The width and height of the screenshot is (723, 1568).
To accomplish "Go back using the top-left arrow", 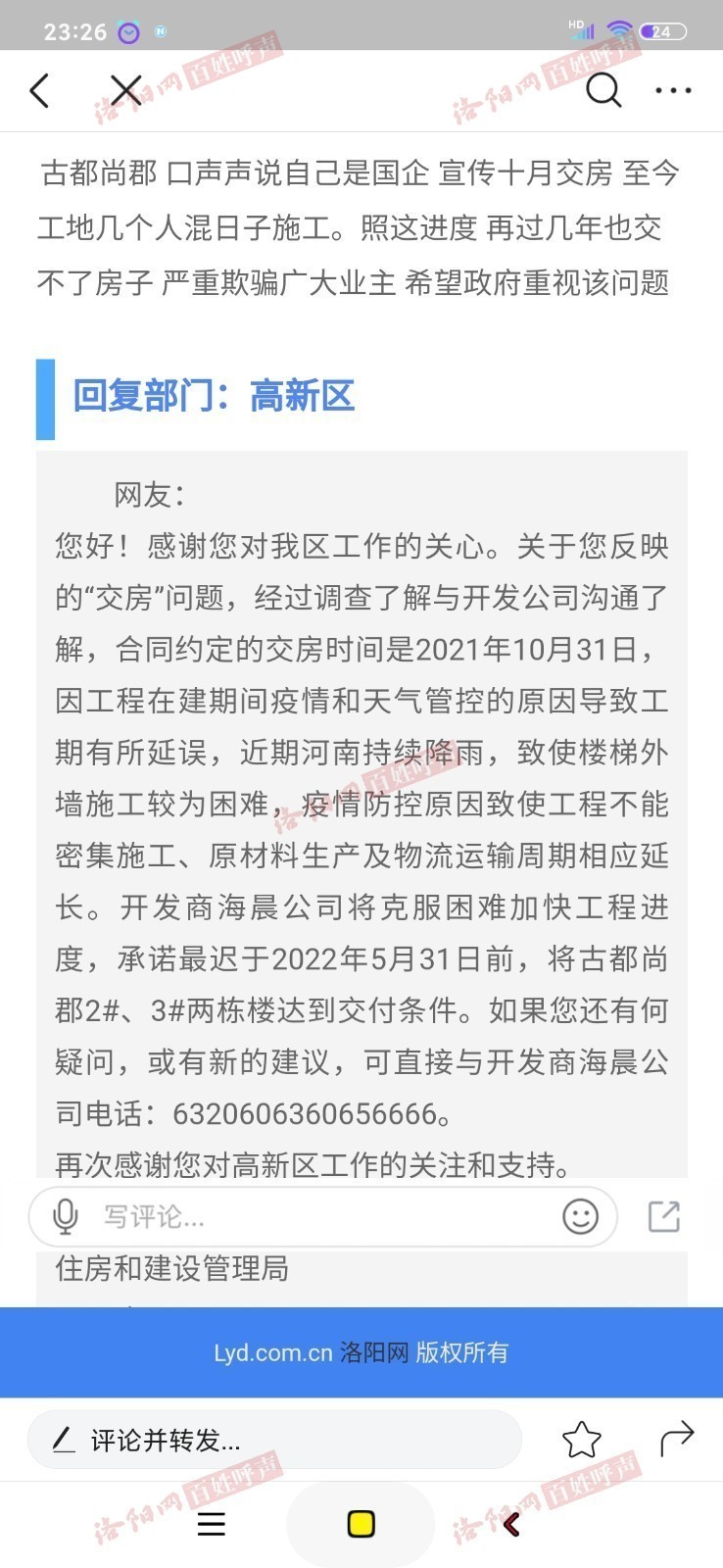I will 39,90.
